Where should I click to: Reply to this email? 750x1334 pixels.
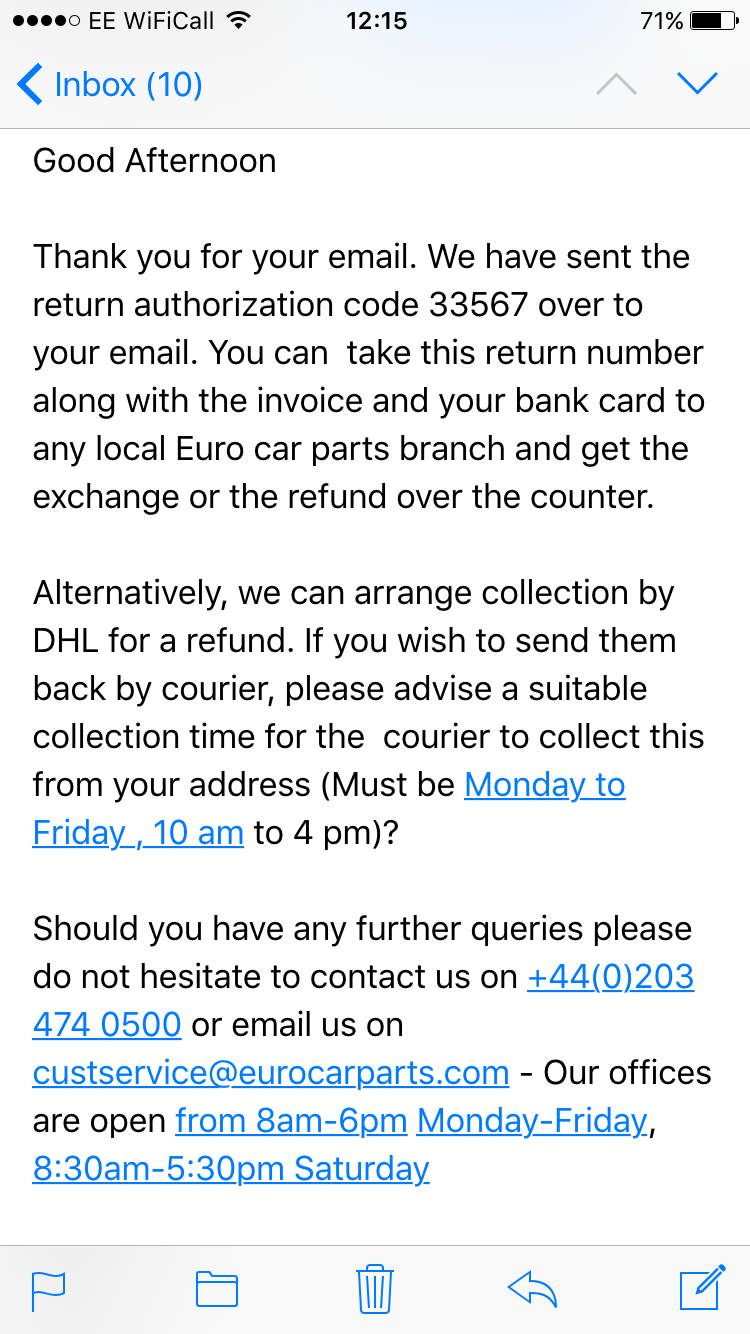point(532,1289)
